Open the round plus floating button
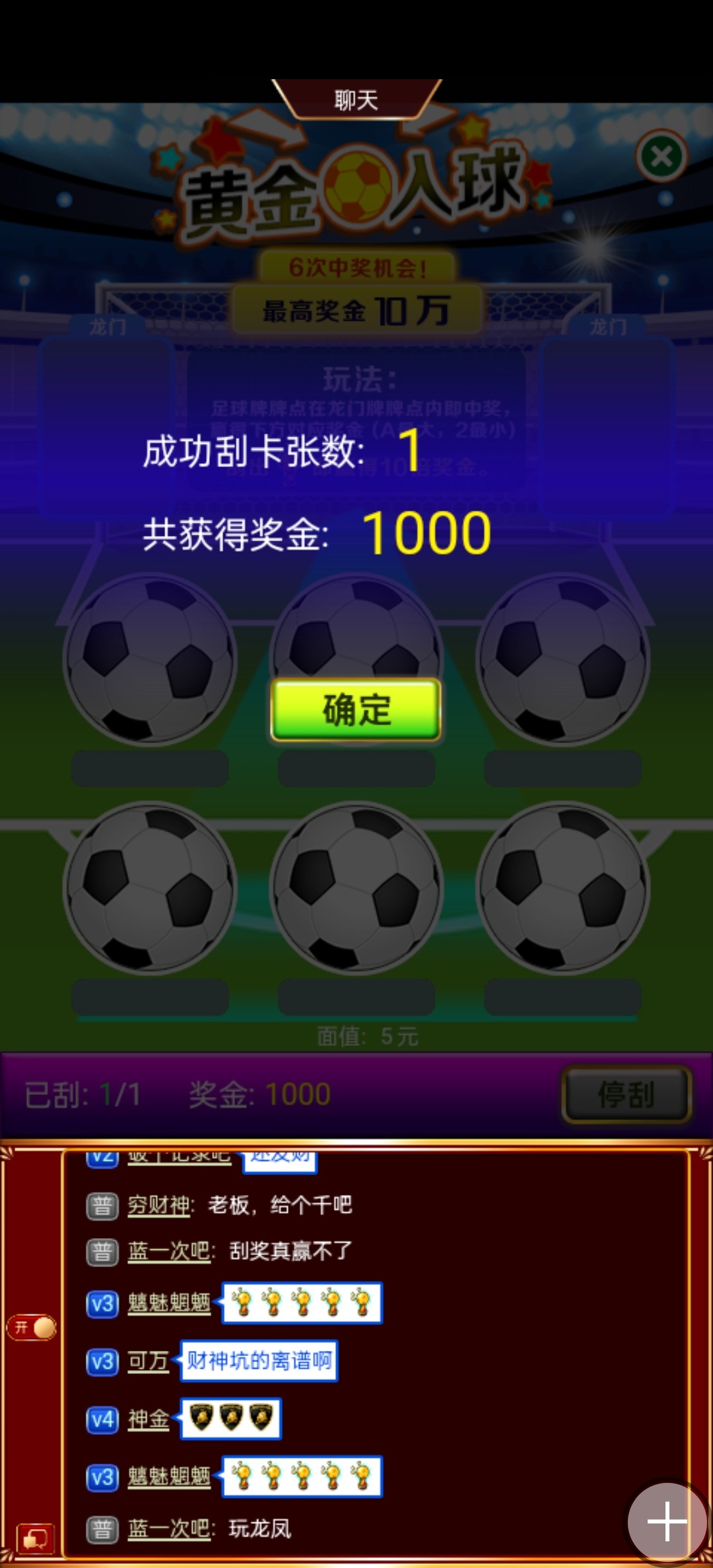Viewport: 713px width, 1568px height. (667, 1522)
